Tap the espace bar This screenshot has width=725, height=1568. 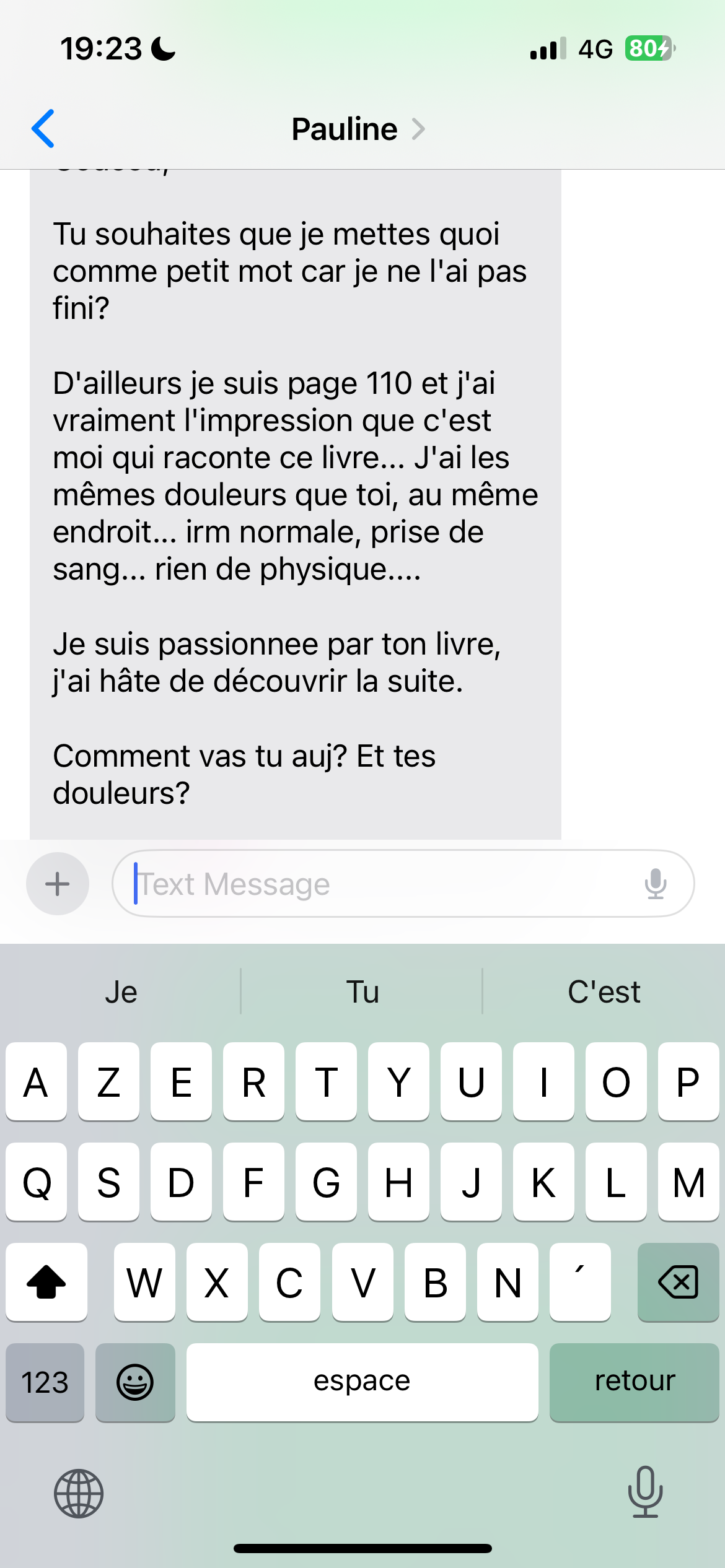[362, 1382]
